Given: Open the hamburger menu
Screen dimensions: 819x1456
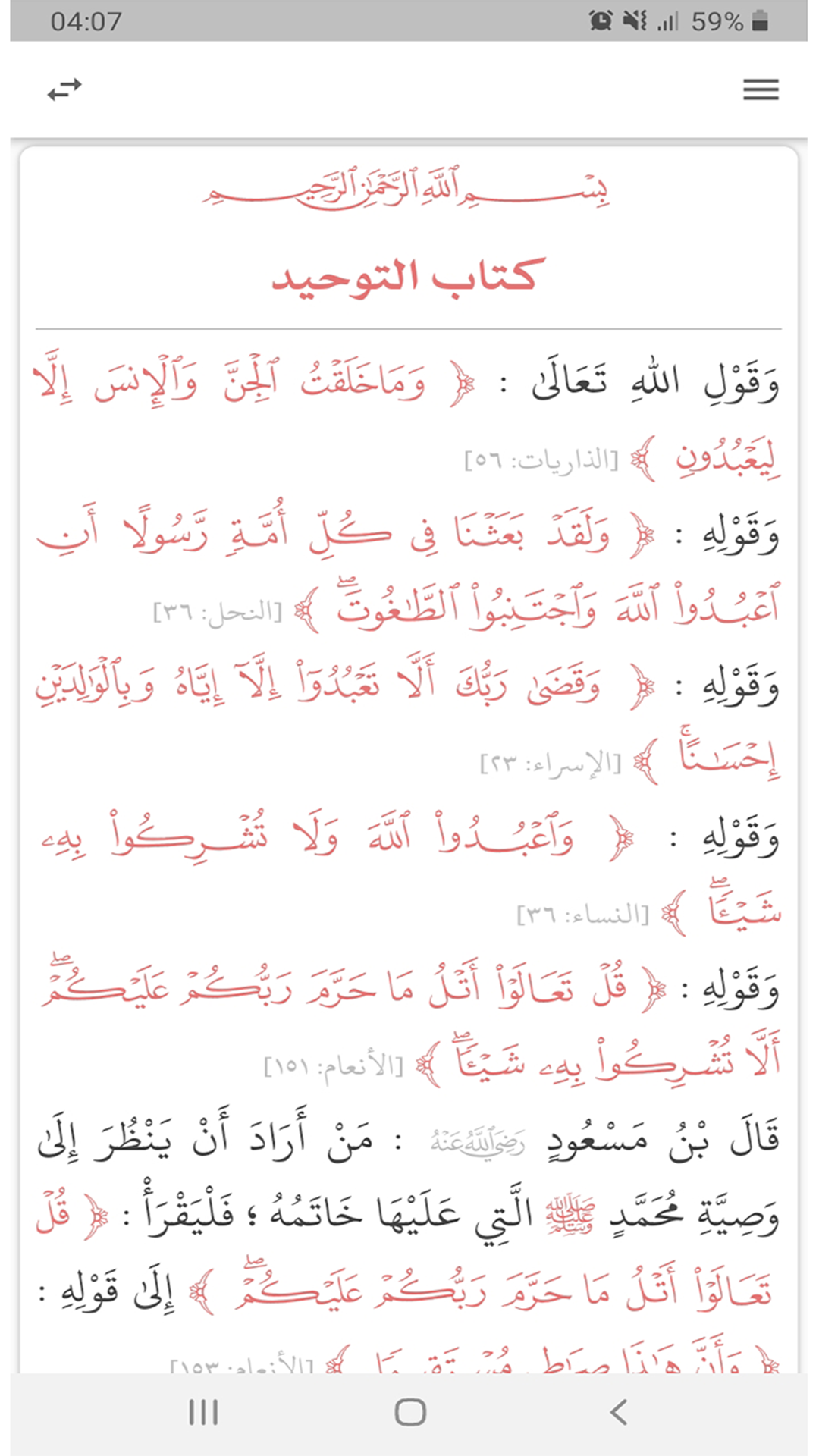Looking at the screenshot, I should tap(761, 89).
